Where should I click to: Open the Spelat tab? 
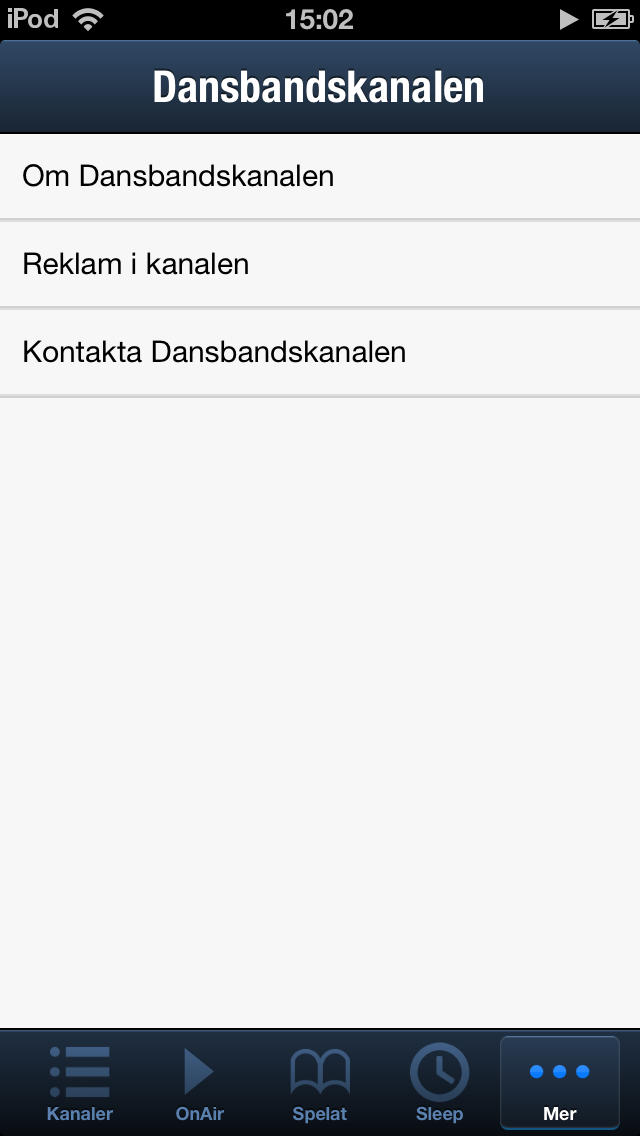point(320,1082)
